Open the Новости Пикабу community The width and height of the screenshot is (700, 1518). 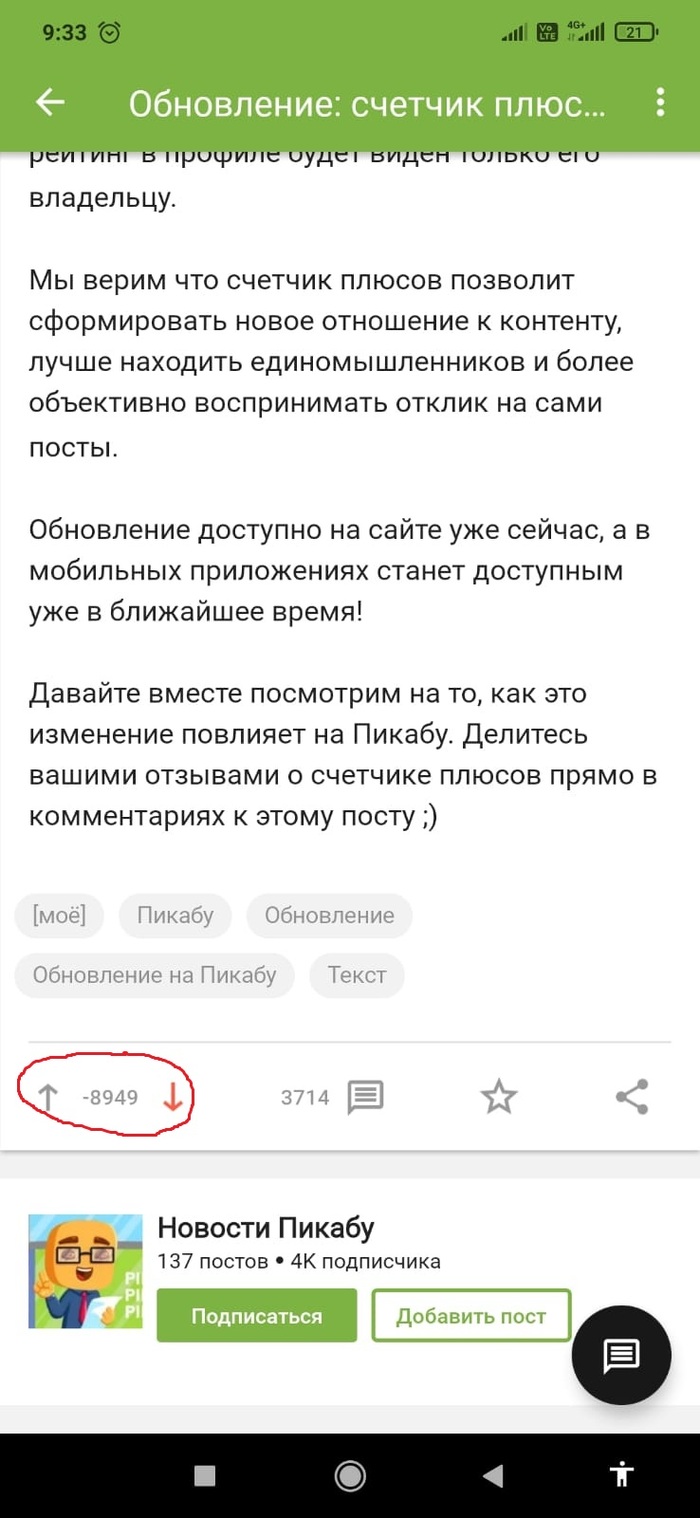pos(266,1228)
